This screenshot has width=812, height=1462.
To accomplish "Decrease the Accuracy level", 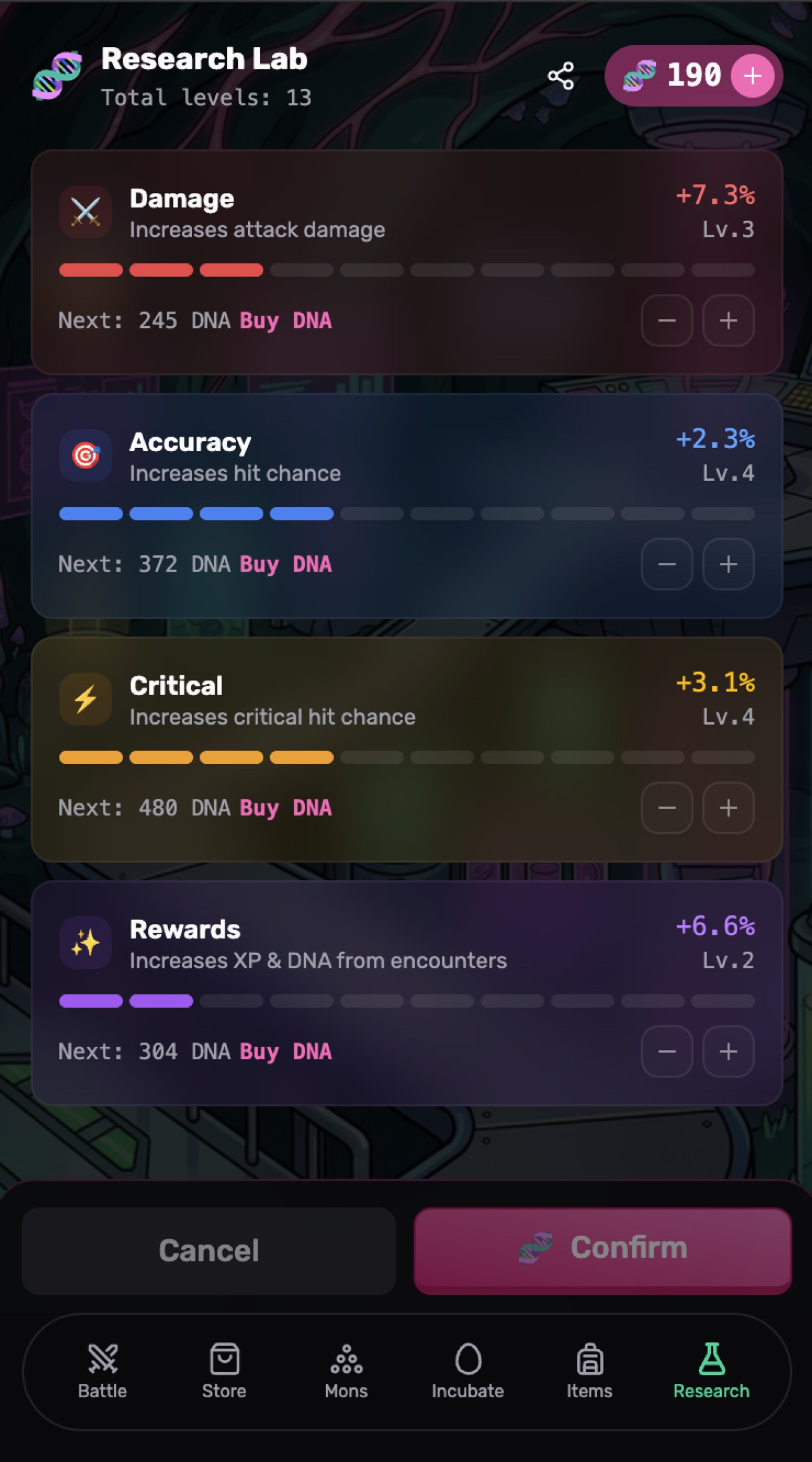I will click(x=667, y=564).
